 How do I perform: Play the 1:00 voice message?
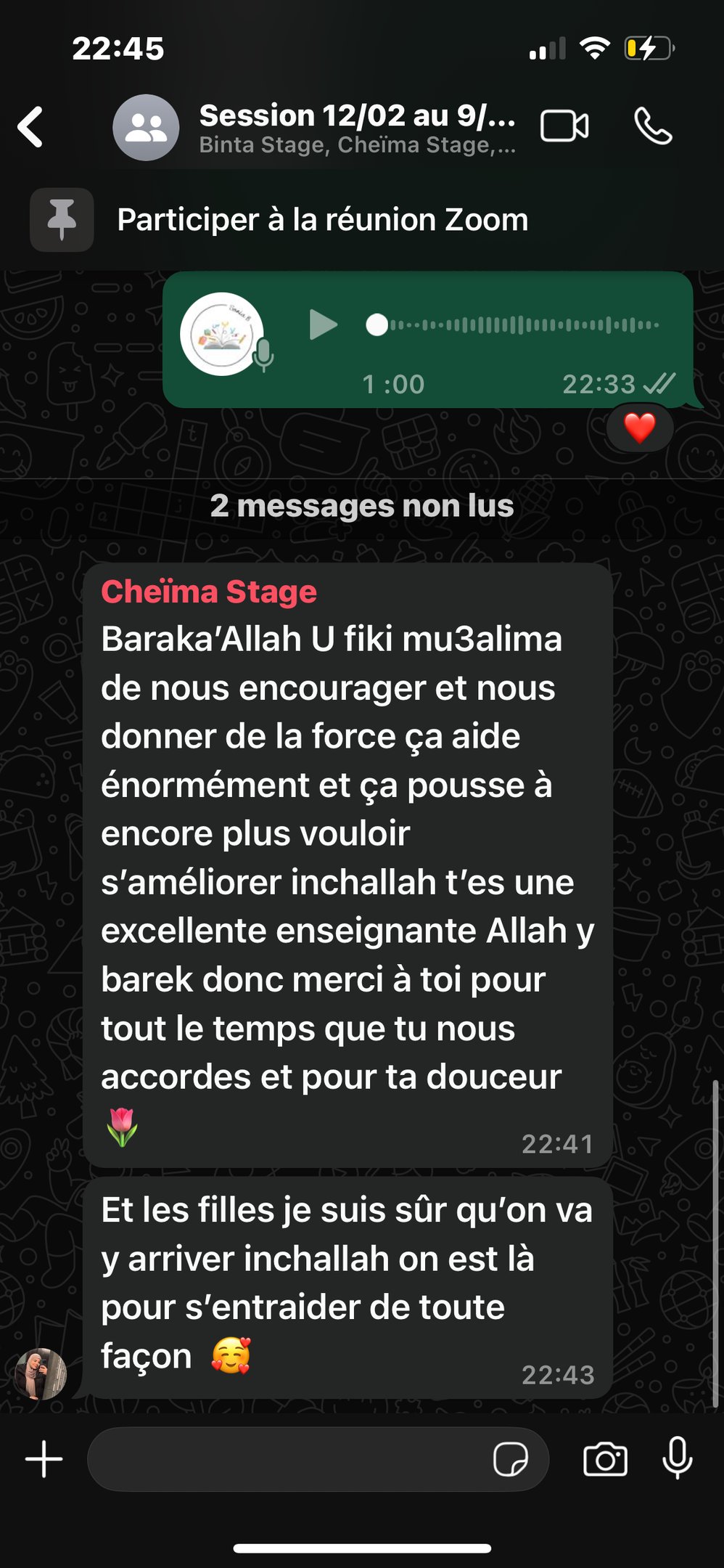coord(323,324)
